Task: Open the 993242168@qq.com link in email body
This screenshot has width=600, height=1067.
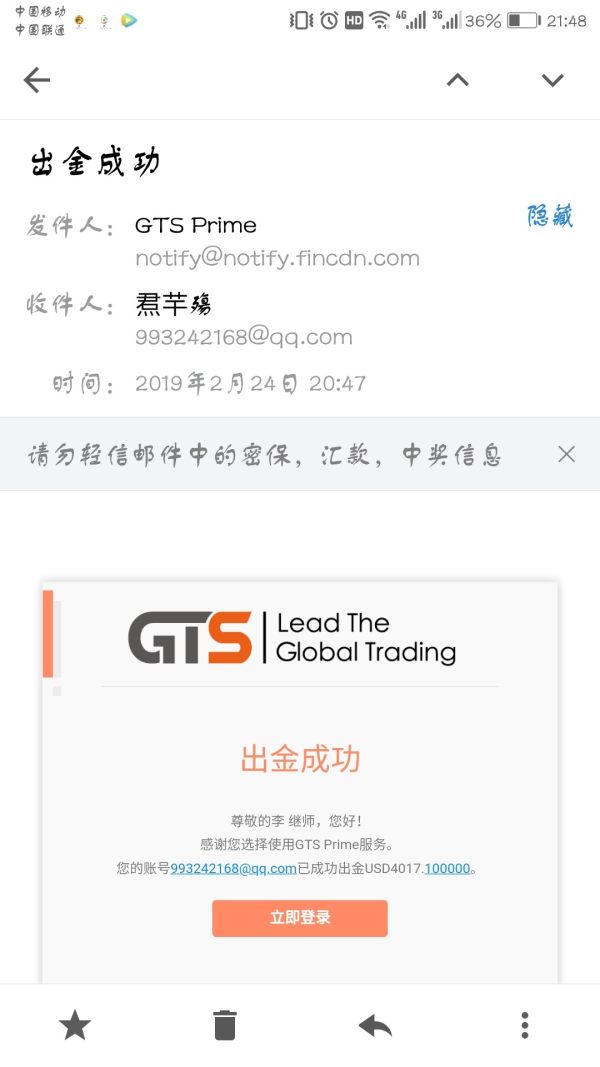Action: [233, 868]
